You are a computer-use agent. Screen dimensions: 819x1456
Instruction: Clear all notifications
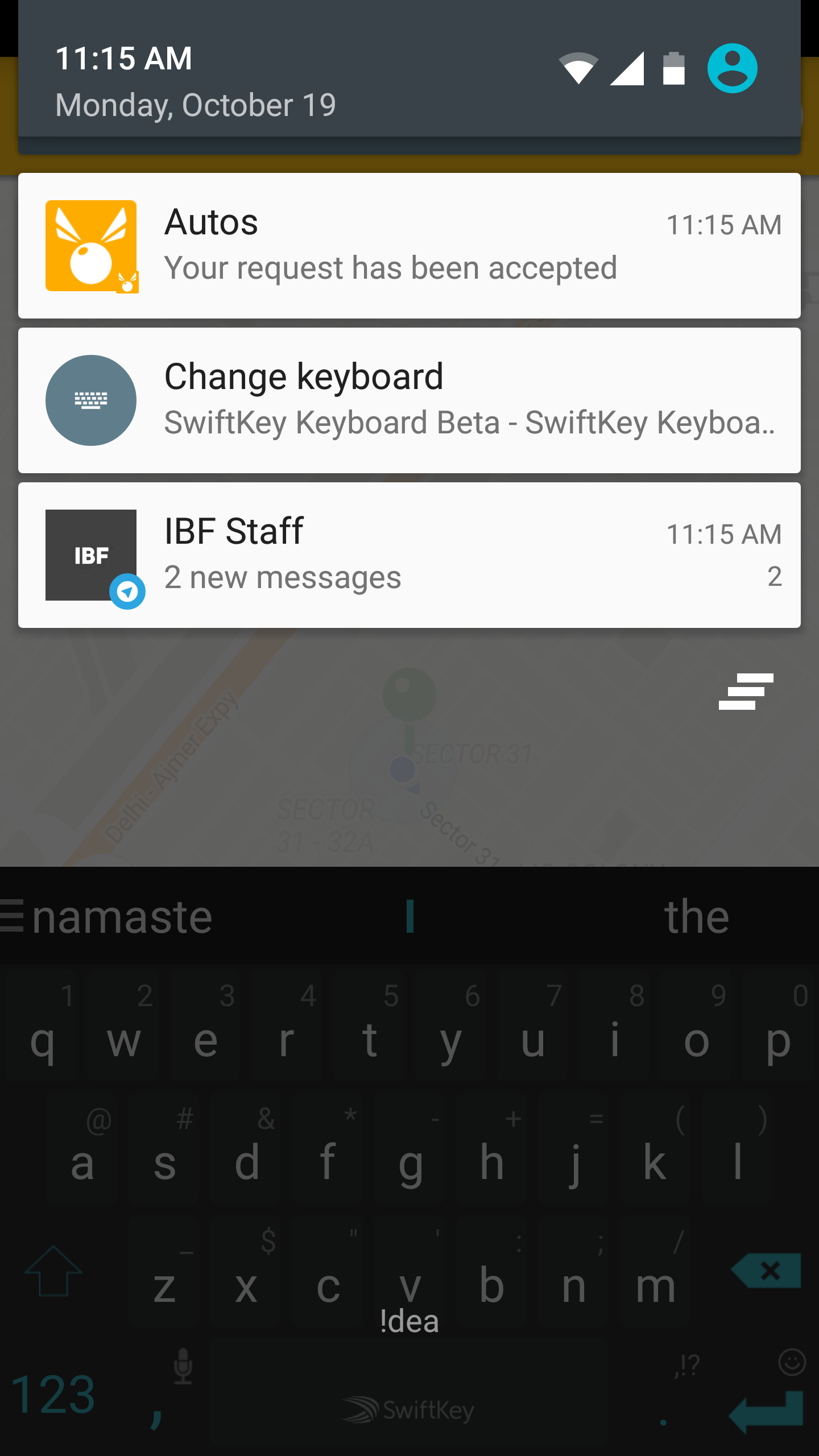[746, 692]
